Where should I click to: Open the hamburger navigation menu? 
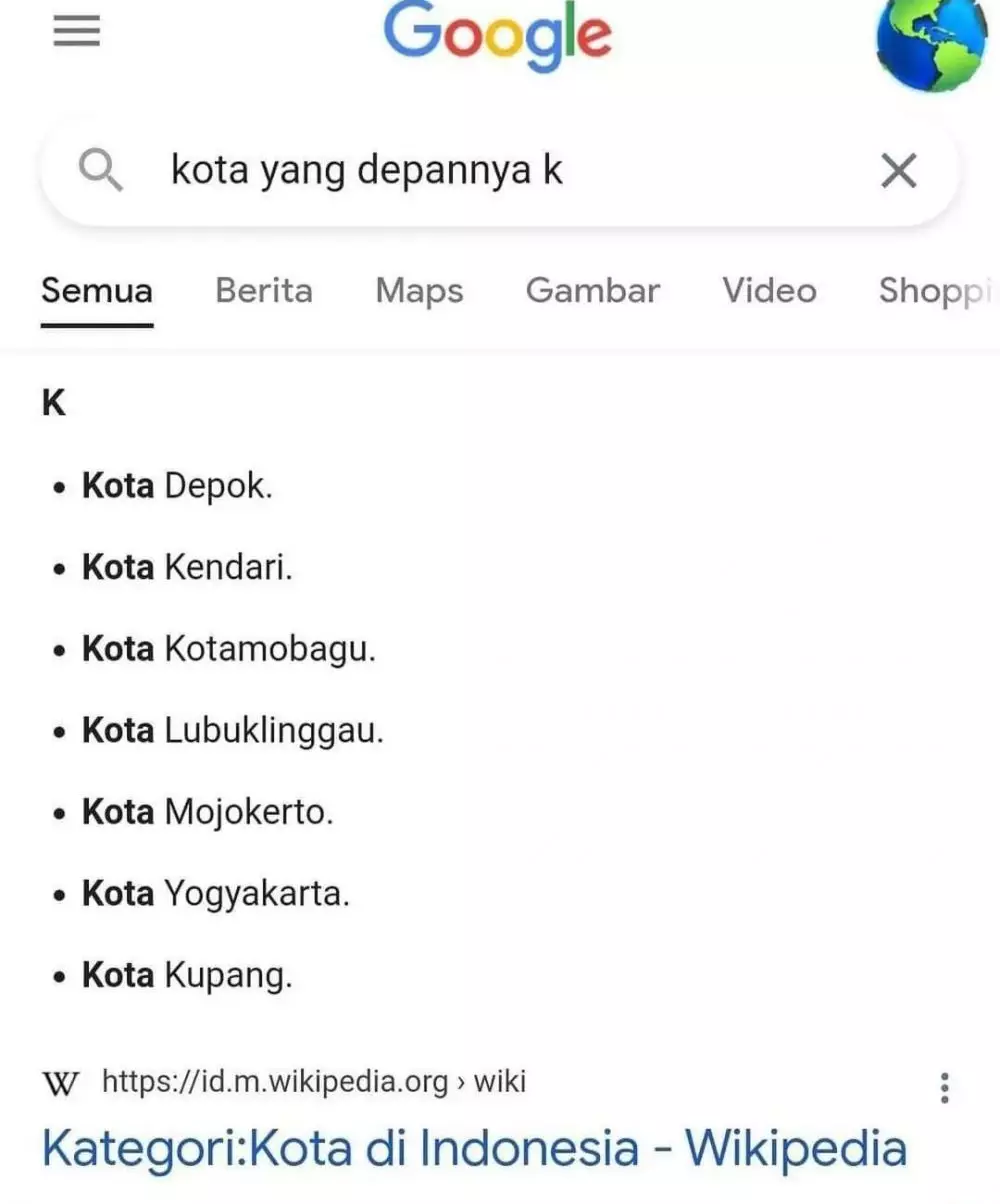[77, 31]
